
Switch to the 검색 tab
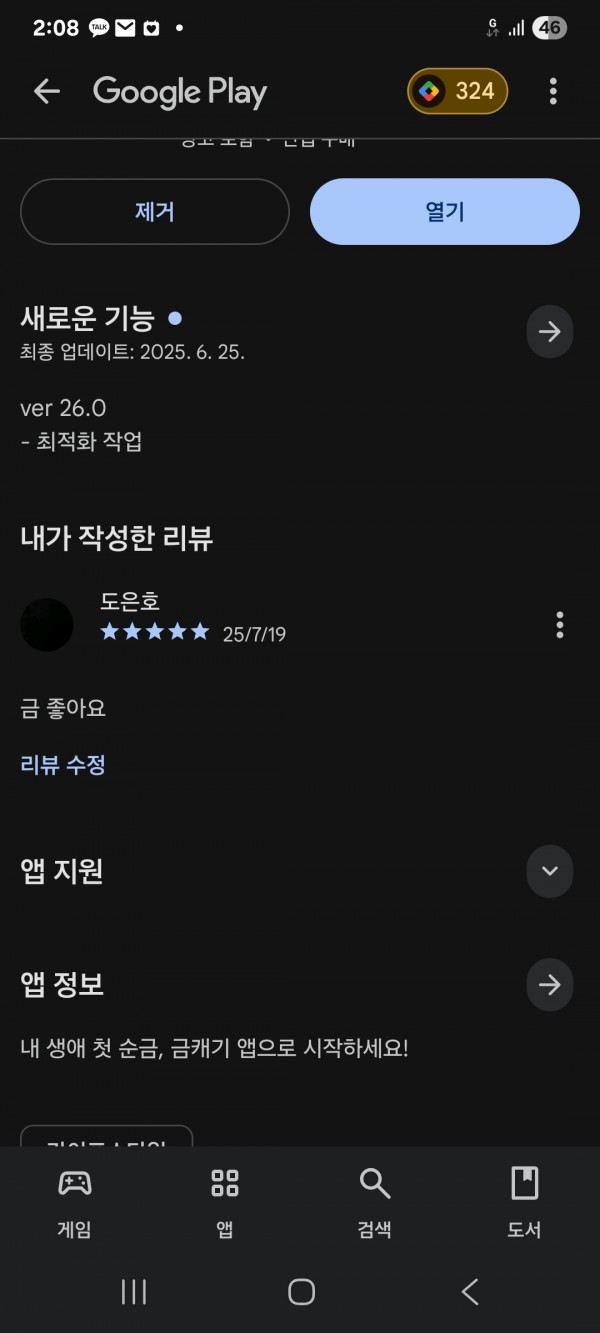375,1203
